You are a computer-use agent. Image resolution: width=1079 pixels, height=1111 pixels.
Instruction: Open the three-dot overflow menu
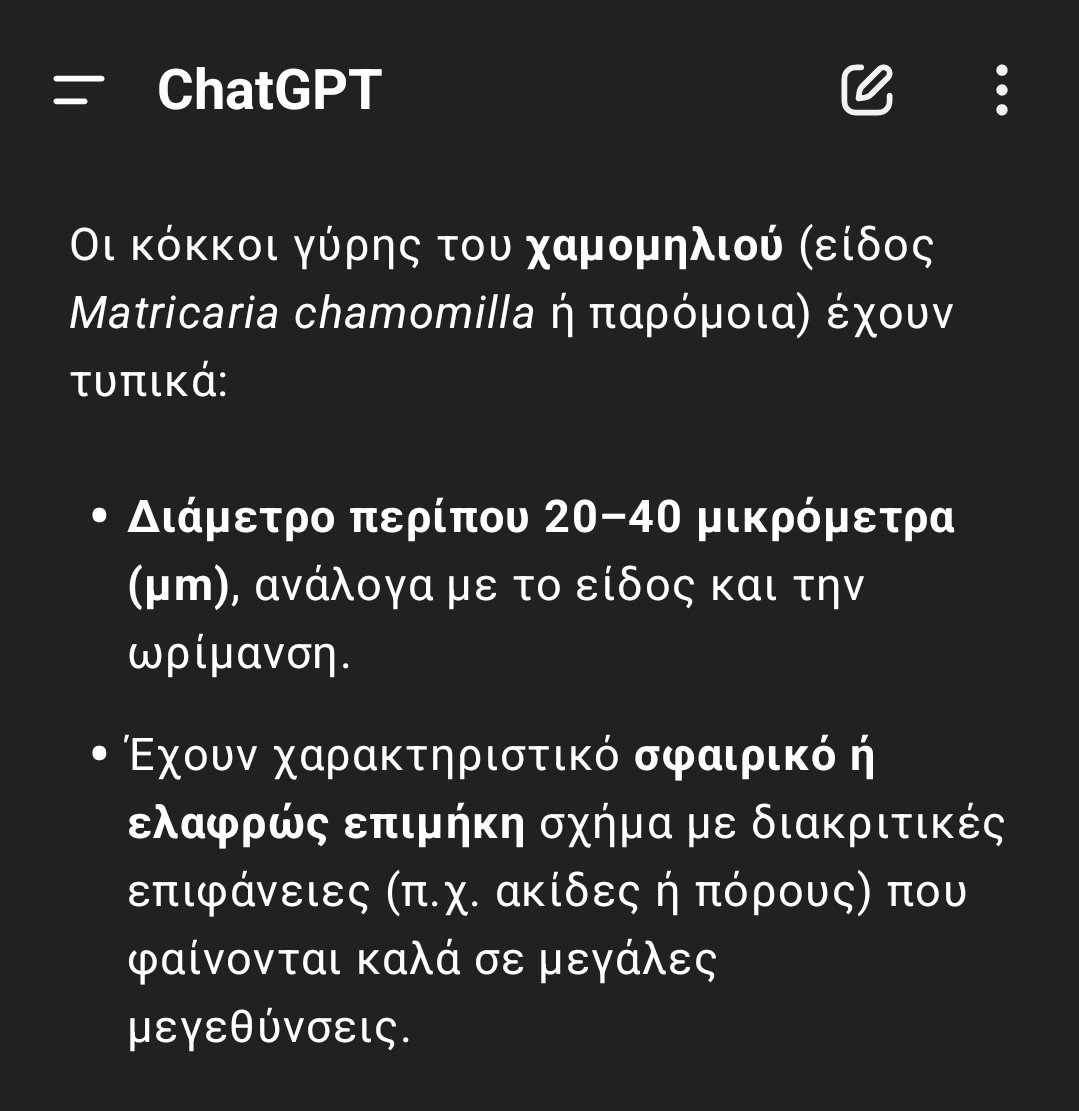(1002, 91)
